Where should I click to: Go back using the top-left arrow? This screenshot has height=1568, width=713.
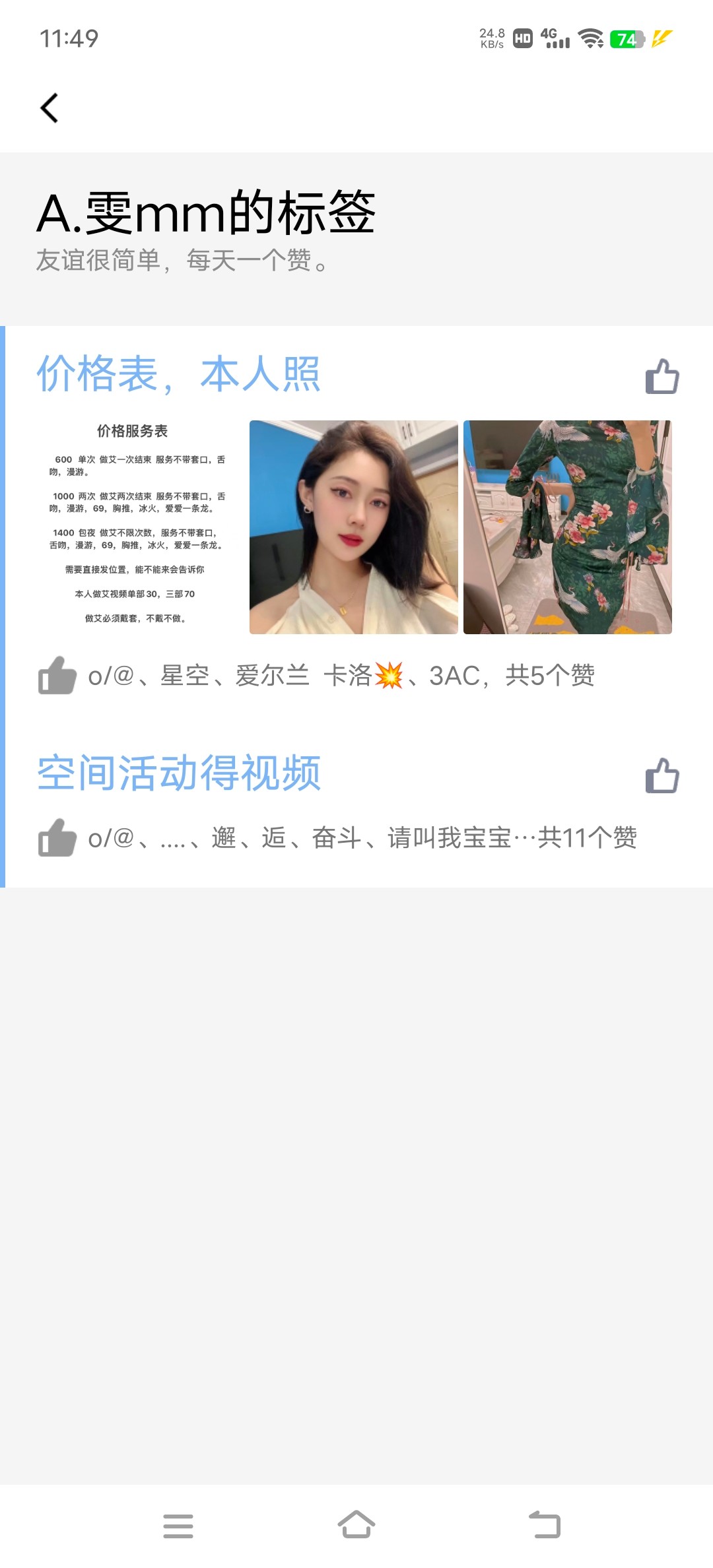(x=50, y=108)
